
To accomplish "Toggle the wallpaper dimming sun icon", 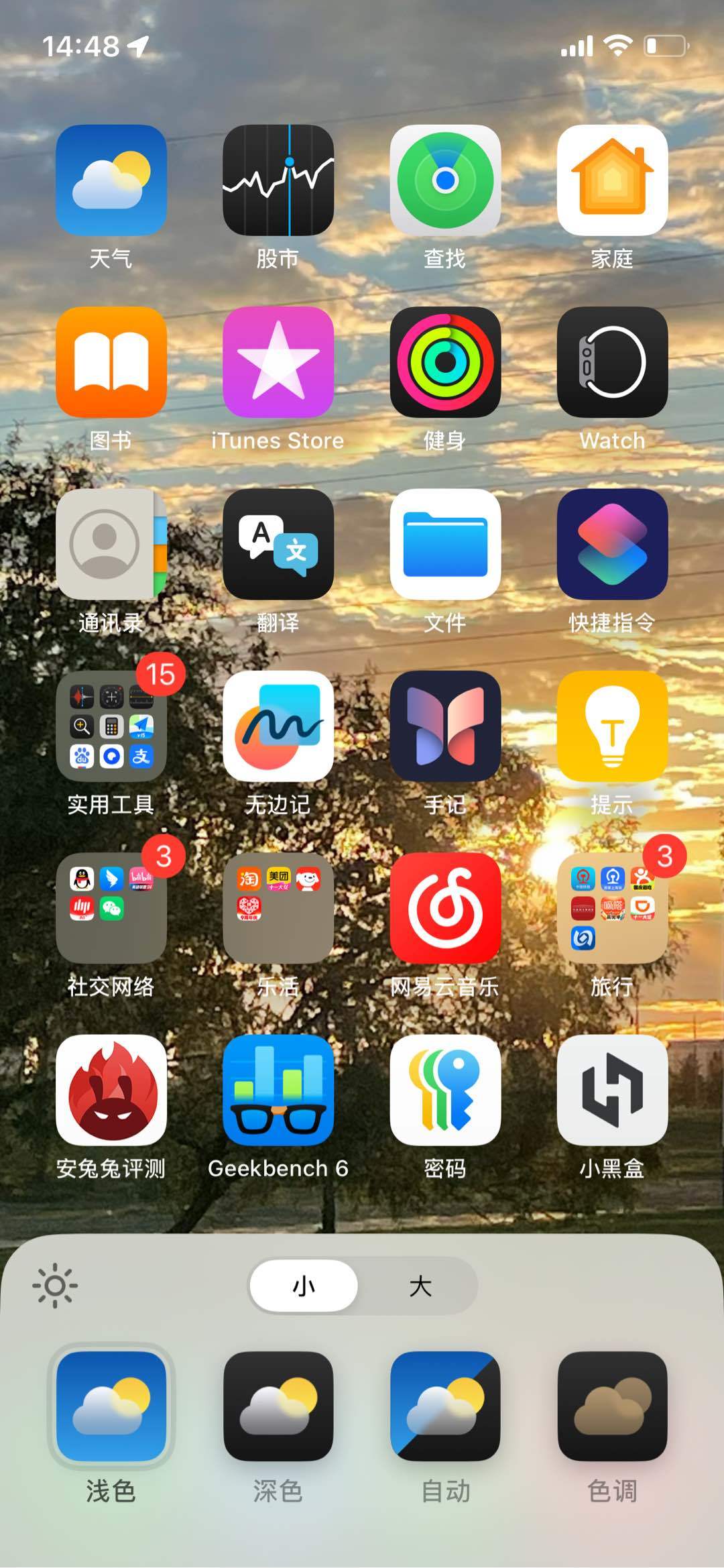I will [55, 1286].
